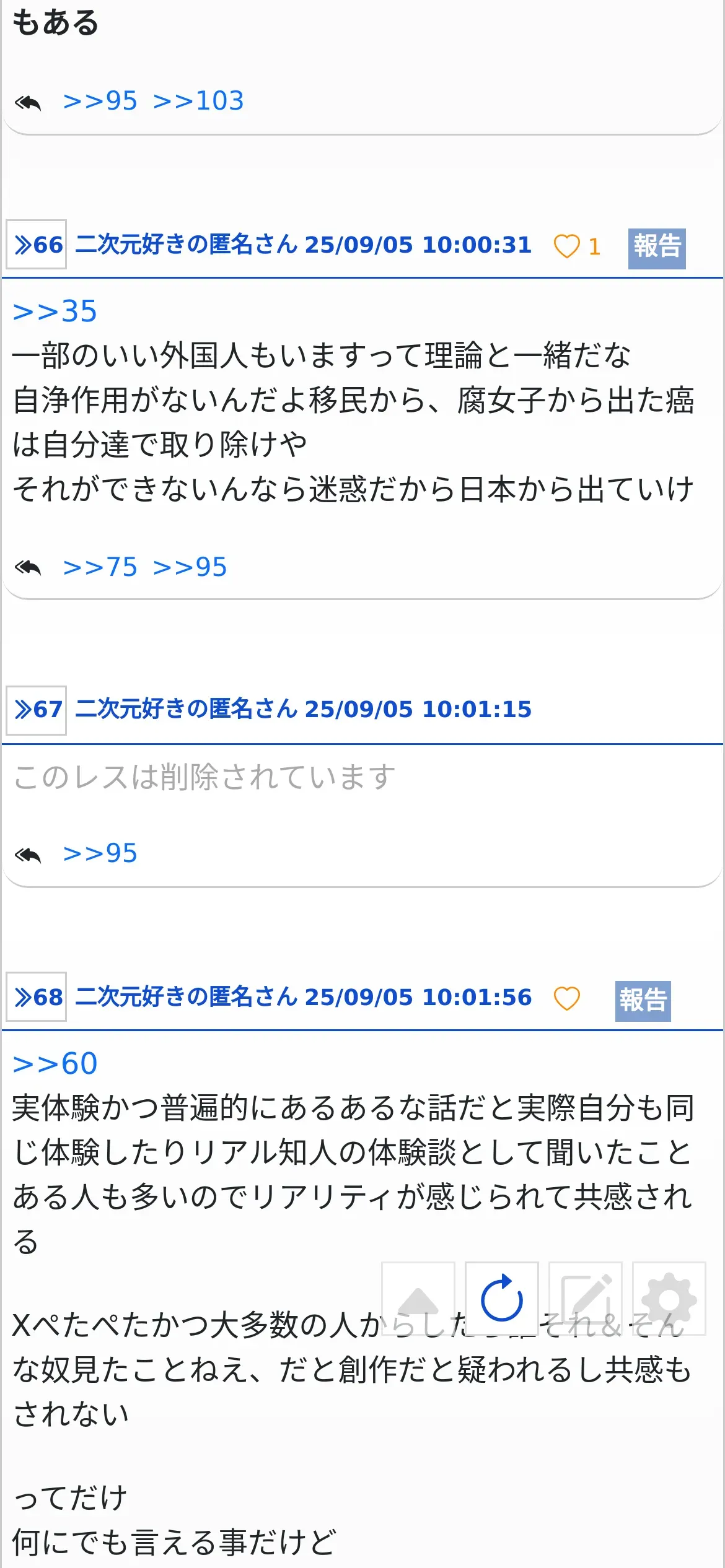Open post number 68 anchor
This screenshot has height=1568, width=725.
pos(37,997)
